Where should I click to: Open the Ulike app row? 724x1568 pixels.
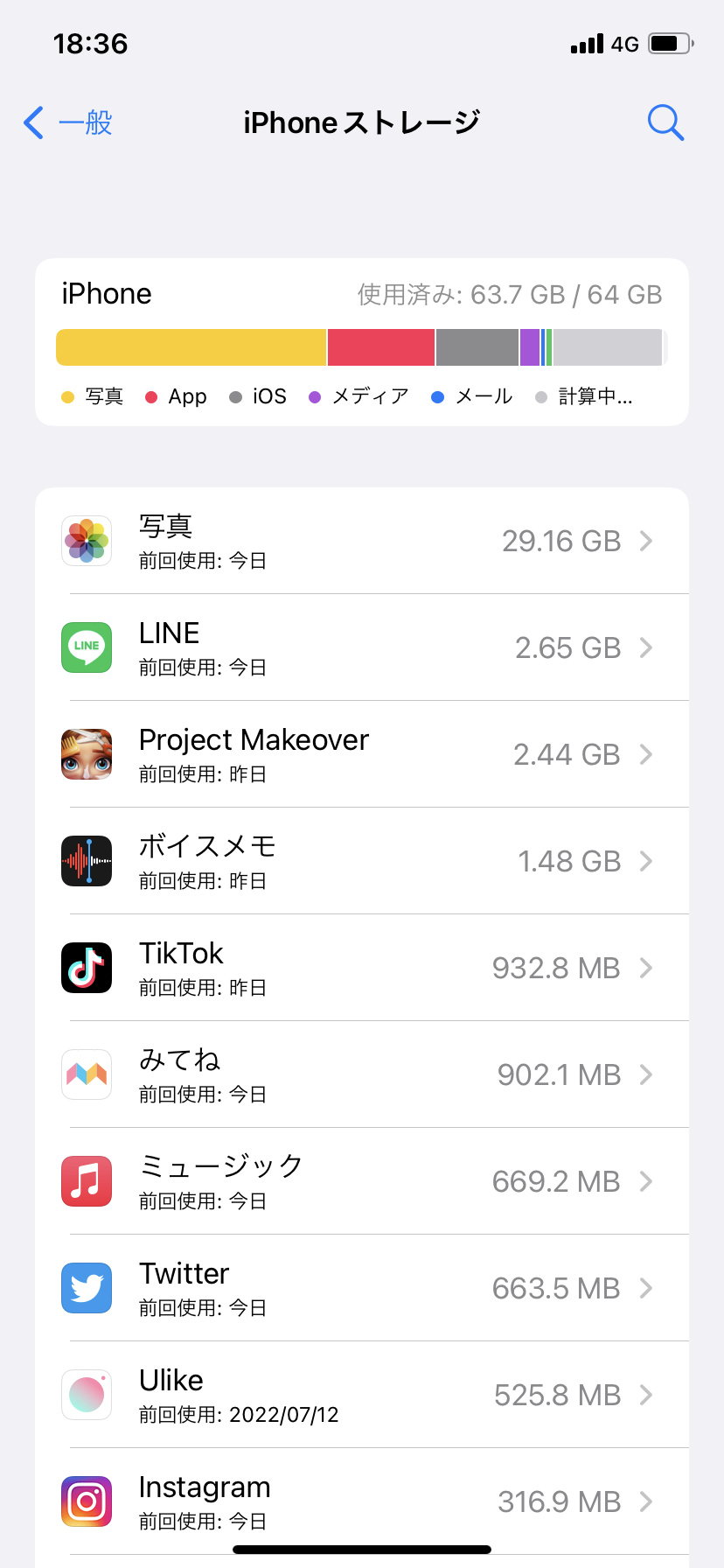[x=362, y=1396]
